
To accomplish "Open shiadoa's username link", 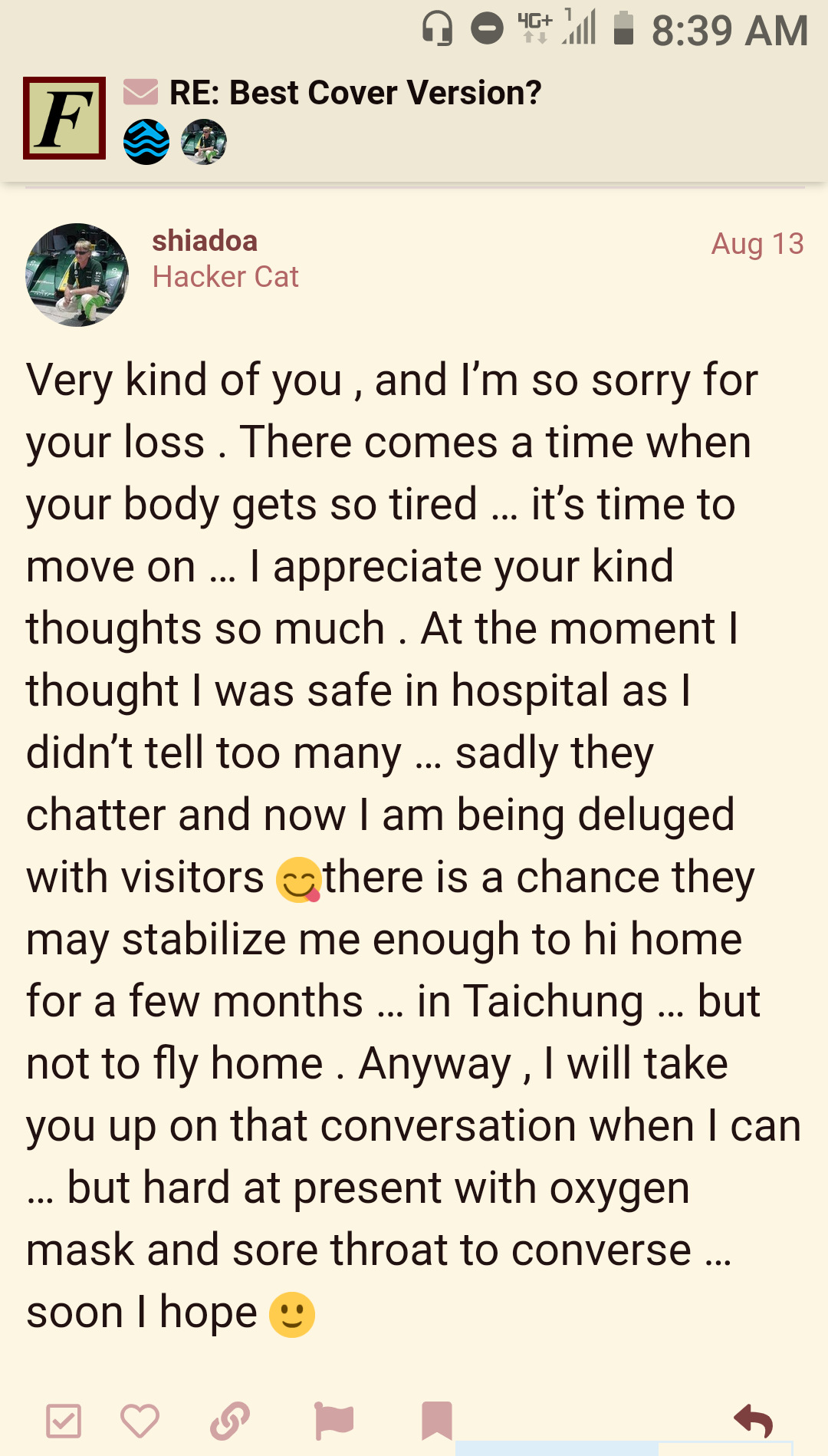I will (205, 241).
